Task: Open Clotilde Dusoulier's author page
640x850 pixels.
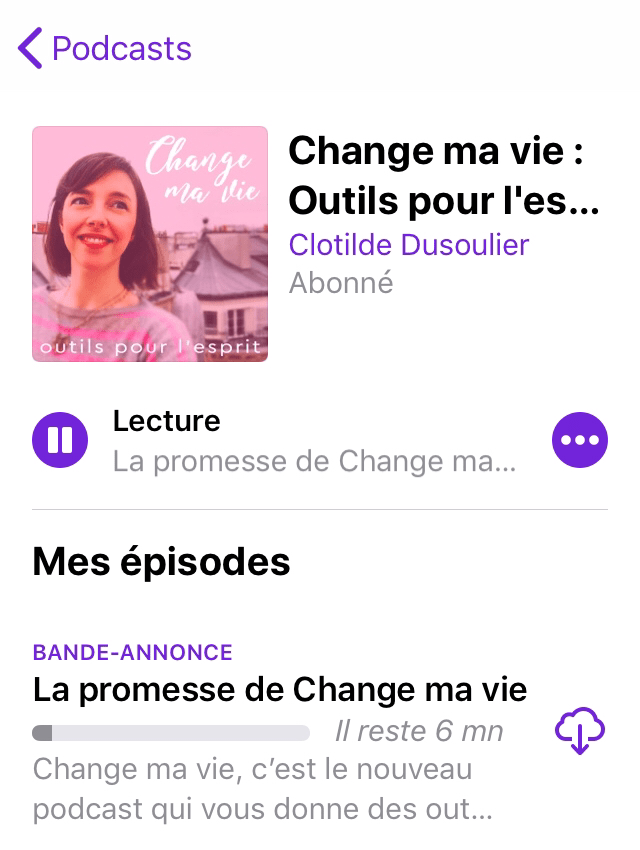Action: (x=409, y=244)
